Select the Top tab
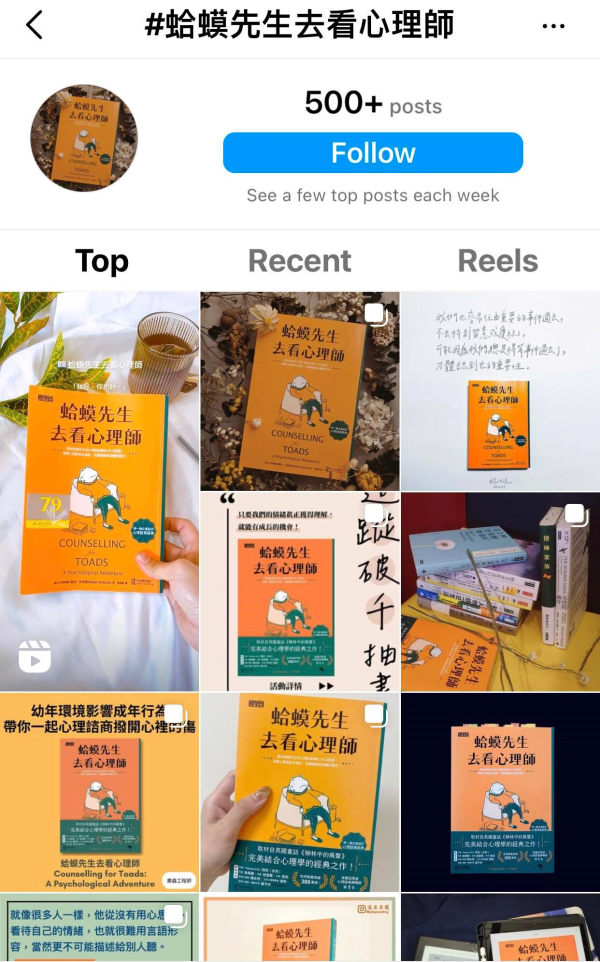600x962 pixels. point(101,261)
